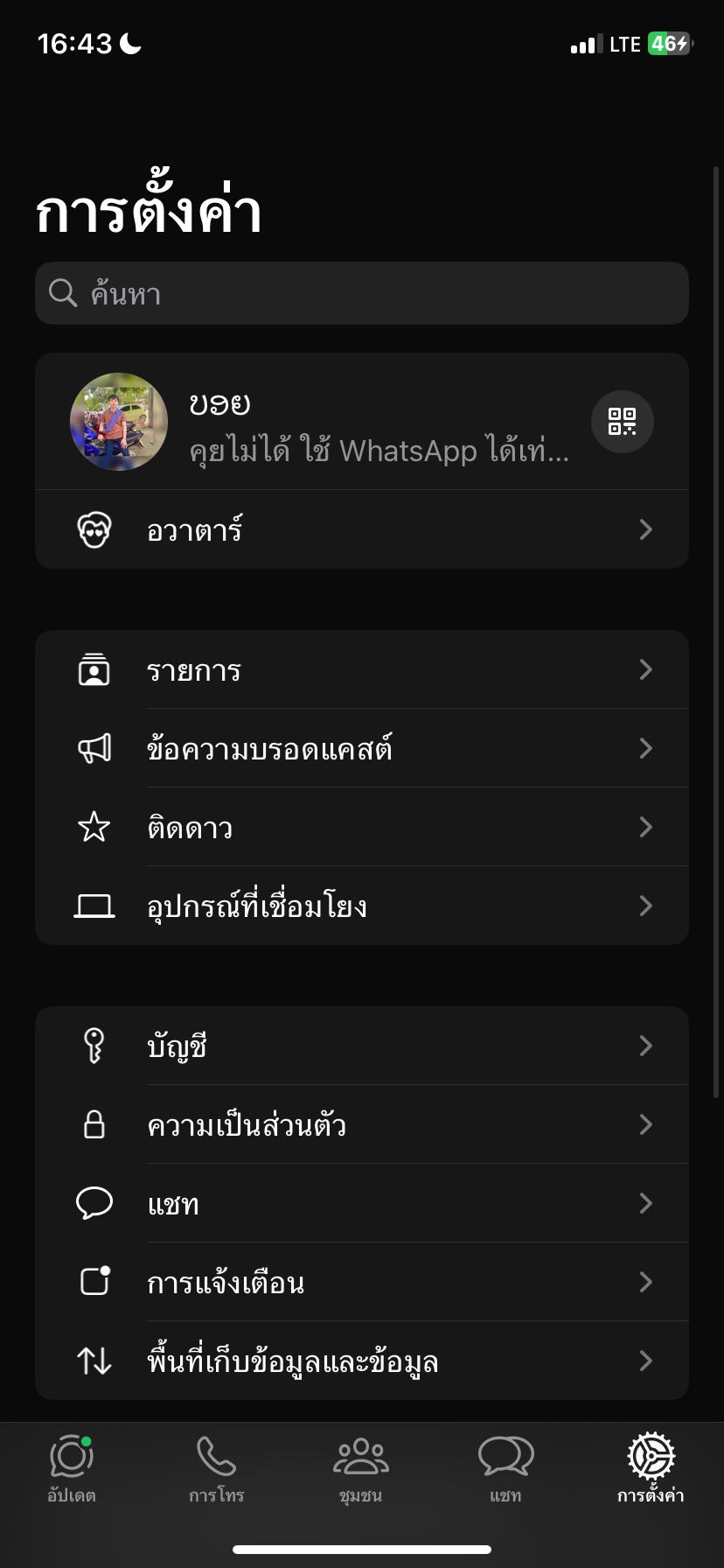724x1568 pixels.
Task: View ติดดาว messages
Action: (x=362, y=828)
